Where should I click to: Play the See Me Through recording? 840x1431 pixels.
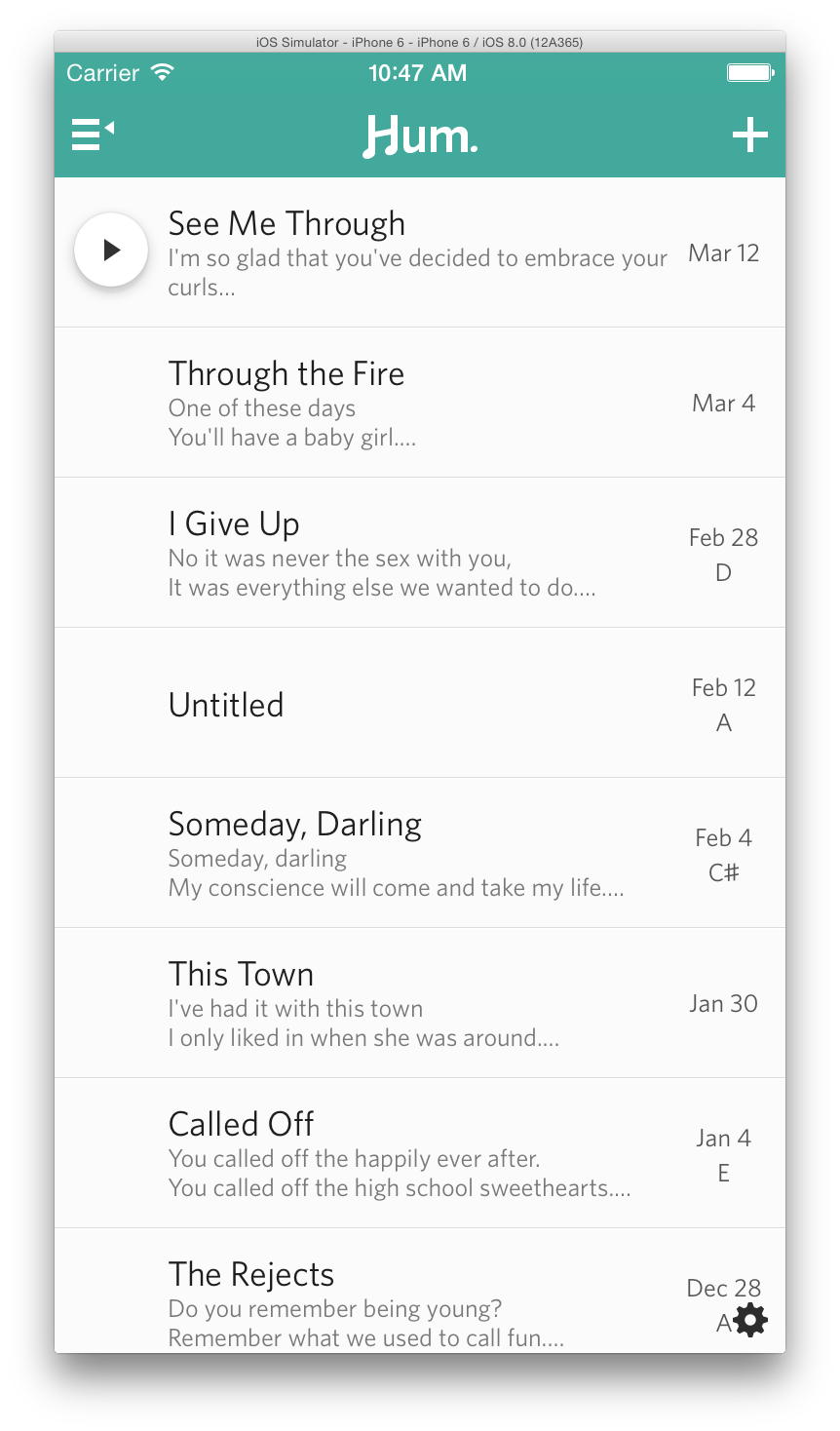[x=111, y=251]
